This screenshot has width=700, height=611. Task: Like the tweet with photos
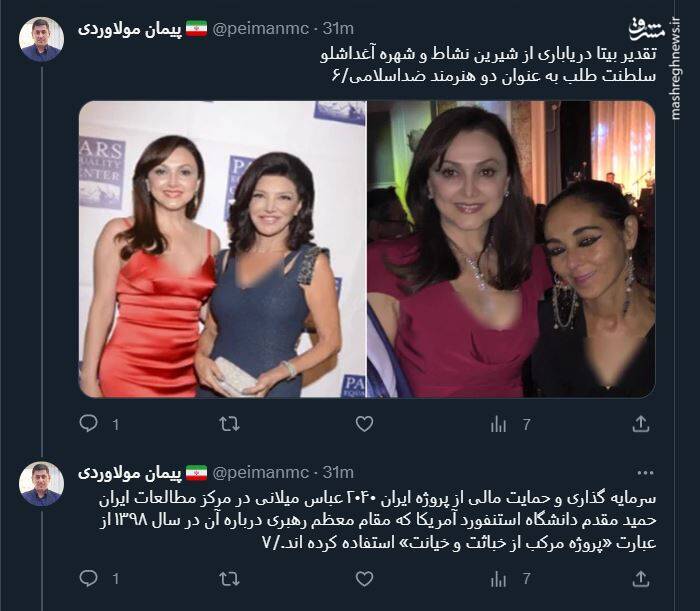pyautogui.click(x=365, y=424)
